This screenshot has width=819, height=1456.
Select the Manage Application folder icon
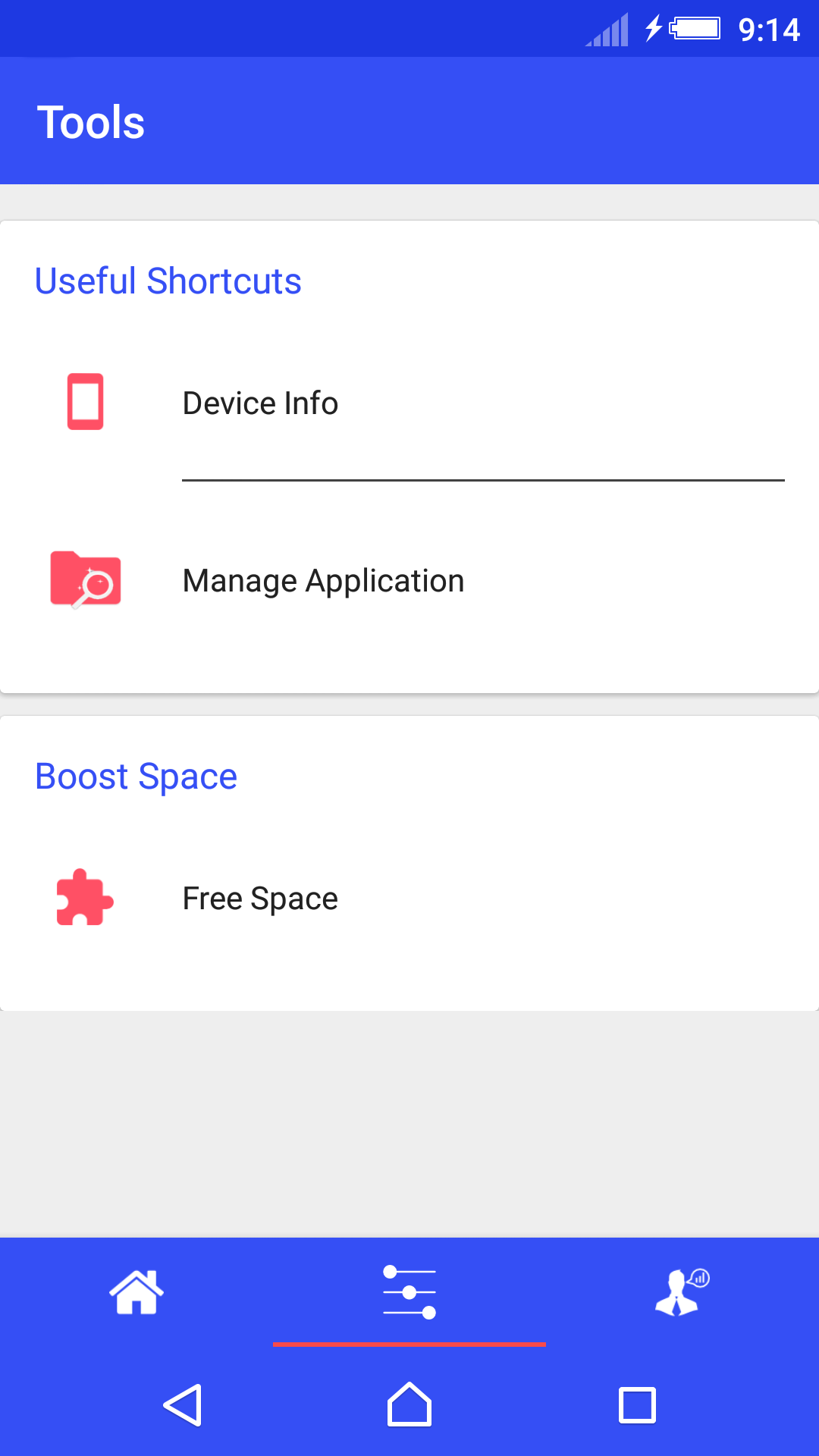pyautogui.click(x=86, y=580)
